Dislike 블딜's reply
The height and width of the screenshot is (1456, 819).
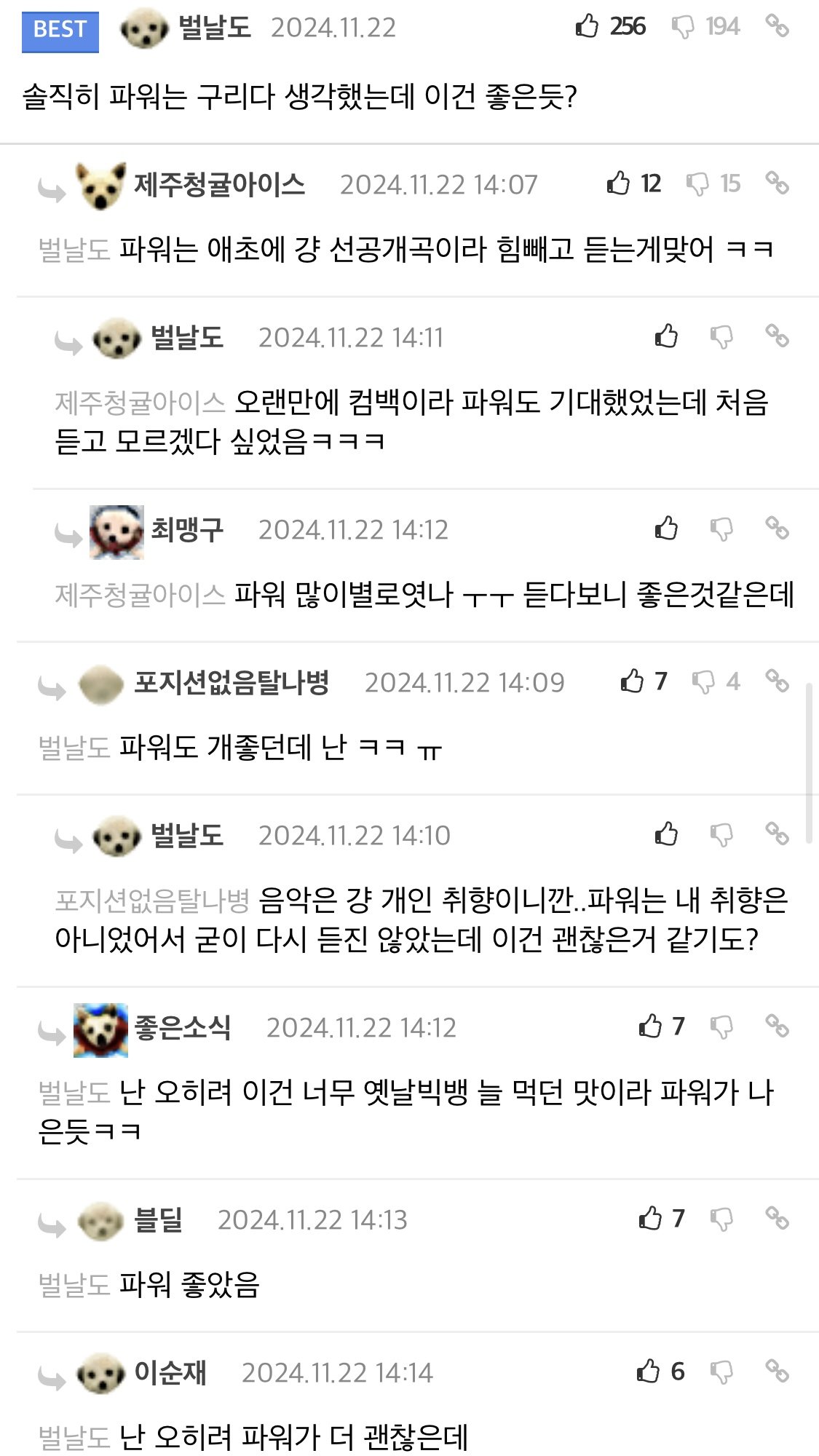pyautogui.click(x=721, y=1219)
